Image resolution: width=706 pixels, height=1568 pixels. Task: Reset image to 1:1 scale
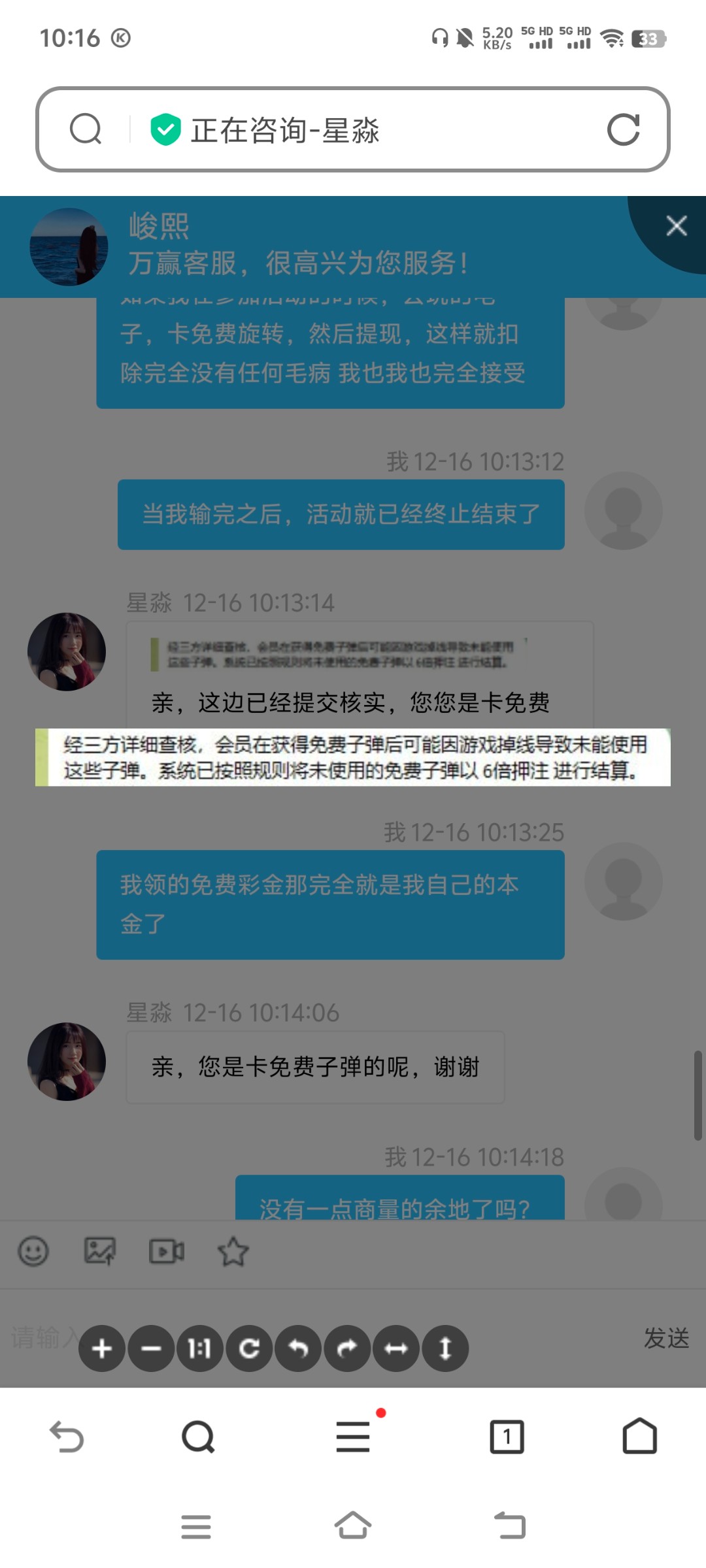pyautogui.click(x=200, y=1348)
